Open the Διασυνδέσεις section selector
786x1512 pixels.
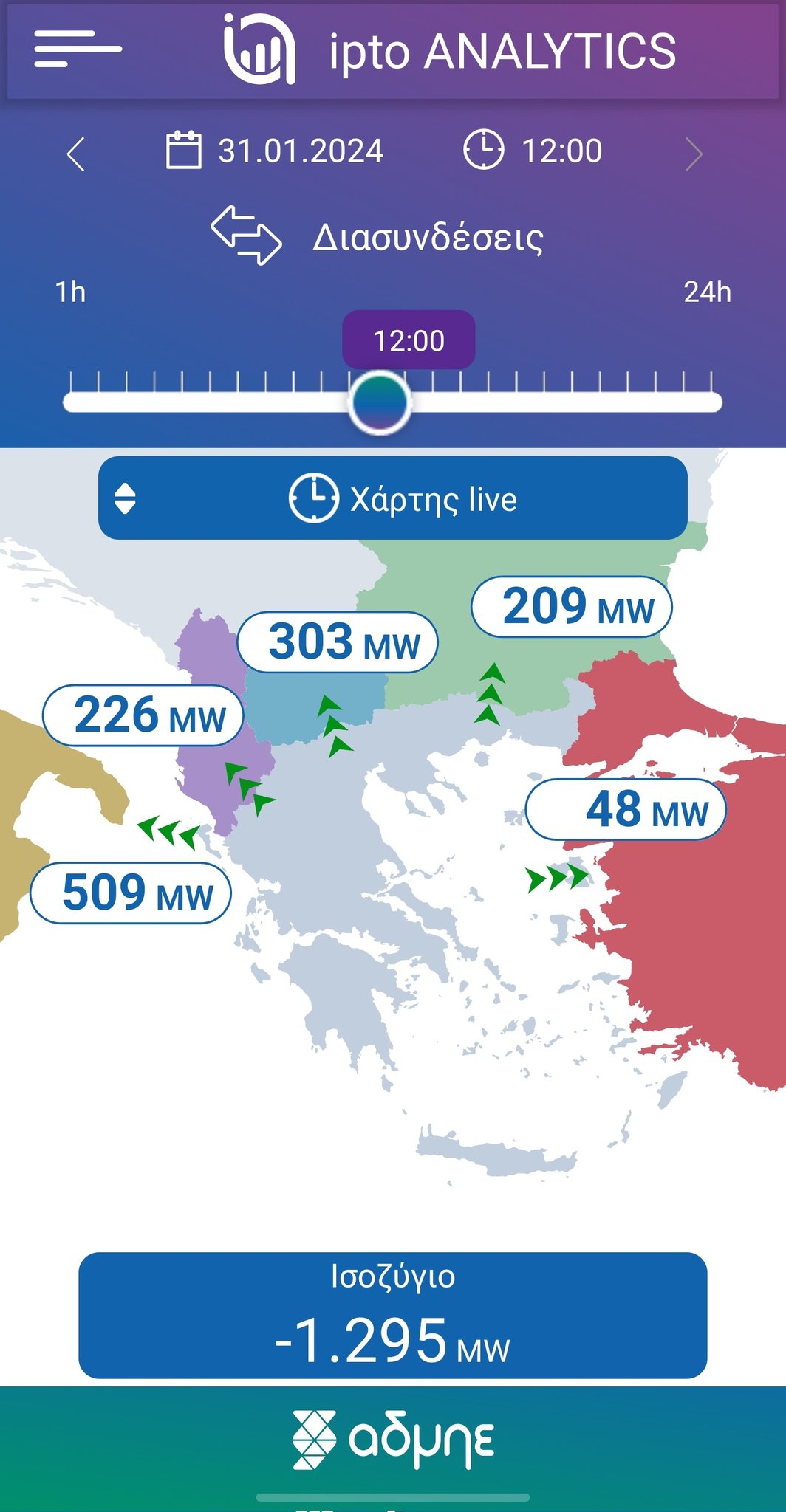click(378, 238)
